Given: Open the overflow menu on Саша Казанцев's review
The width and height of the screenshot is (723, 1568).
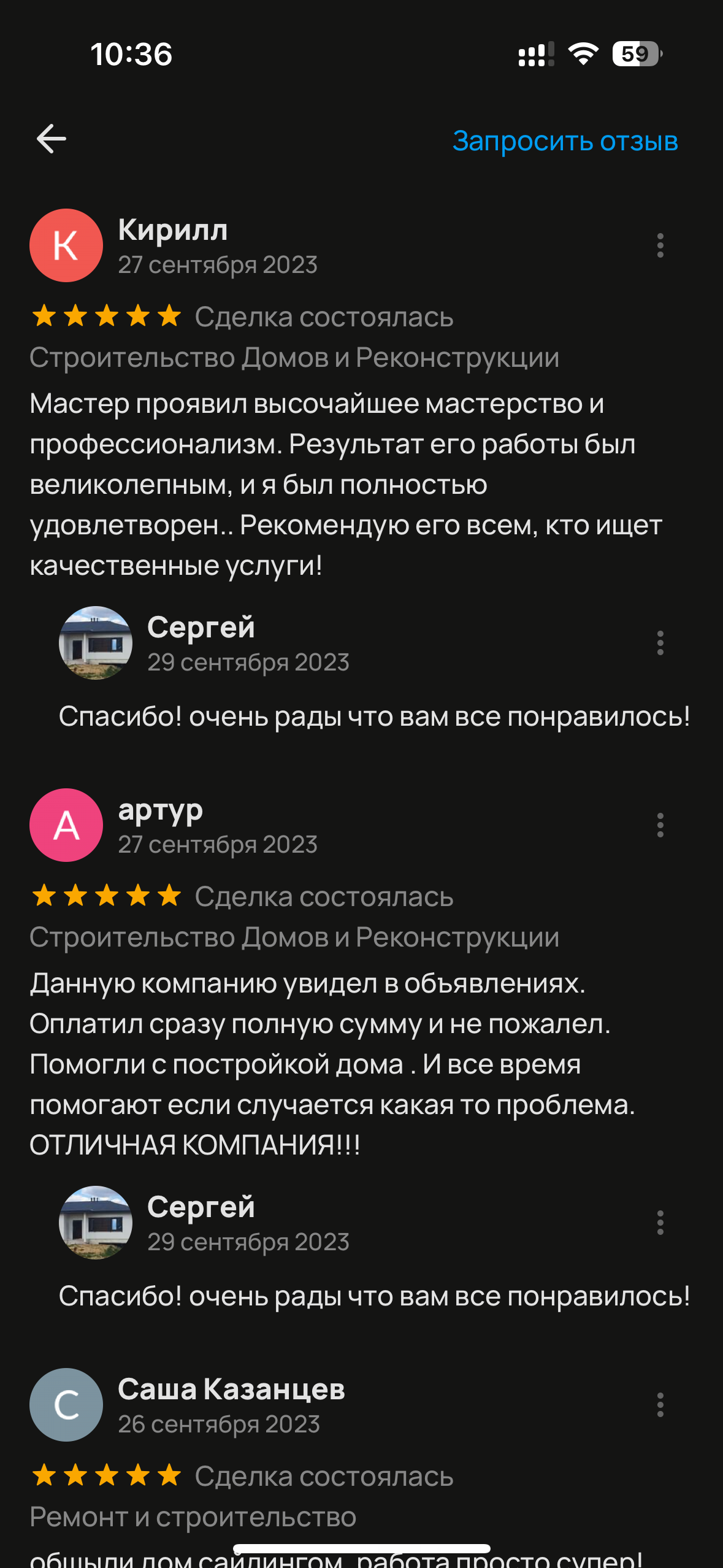Looking at the screenshot, I should click(x=660, y=1405).
